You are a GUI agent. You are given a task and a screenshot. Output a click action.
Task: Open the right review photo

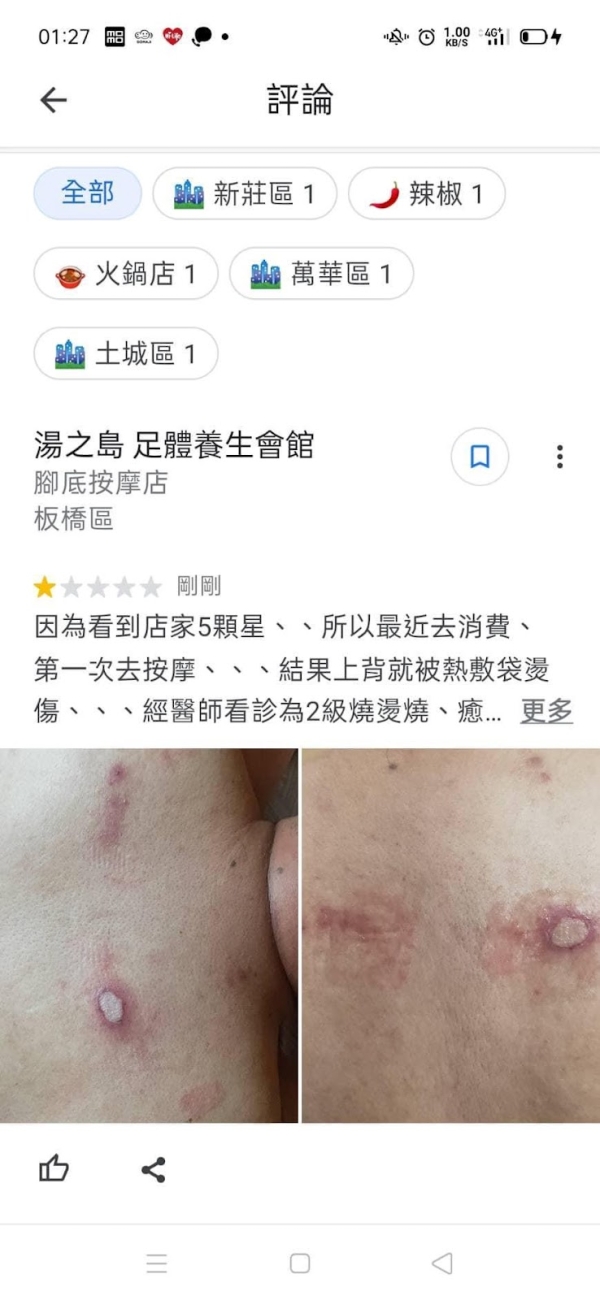click(450, 935)
